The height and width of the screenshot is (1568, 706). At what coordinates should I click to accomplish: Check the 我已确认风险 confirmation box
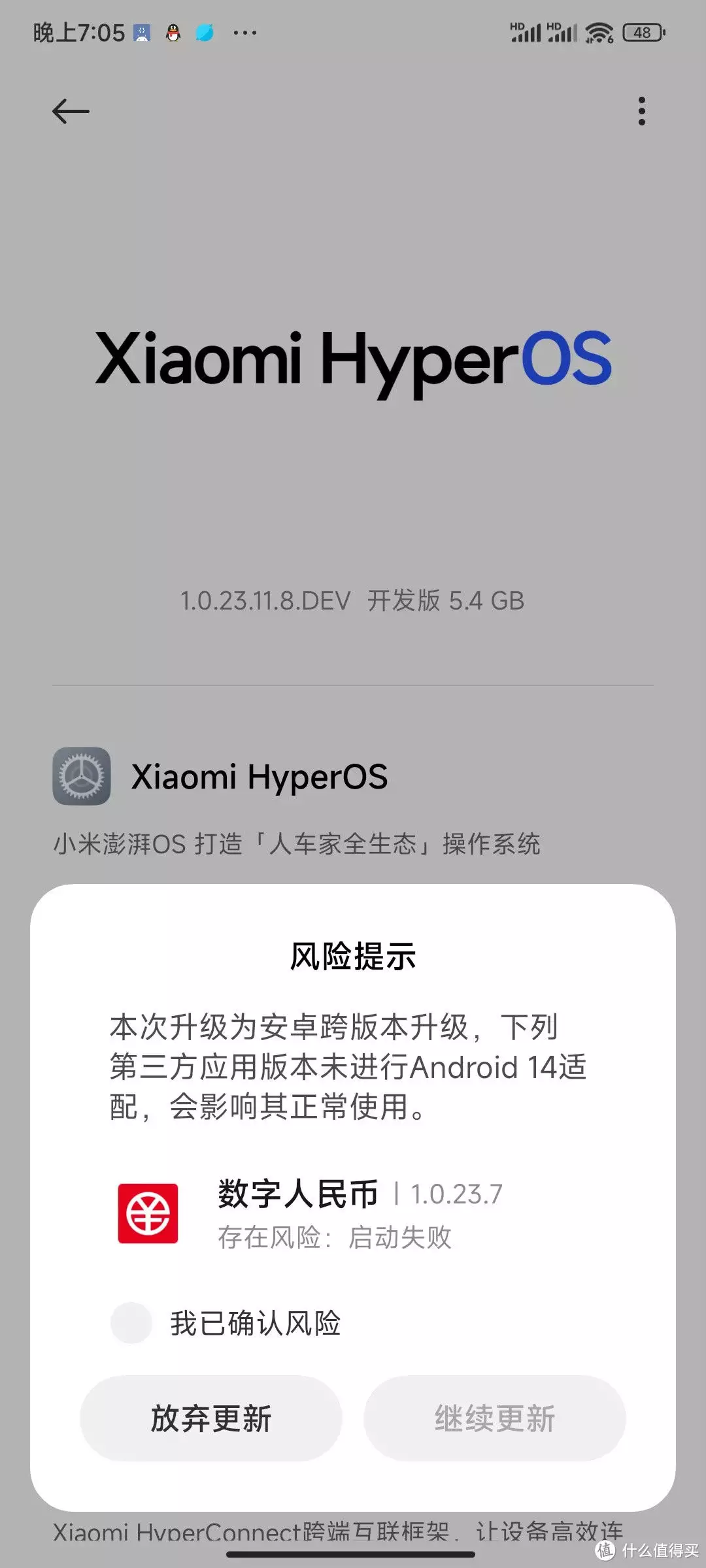131,1323
